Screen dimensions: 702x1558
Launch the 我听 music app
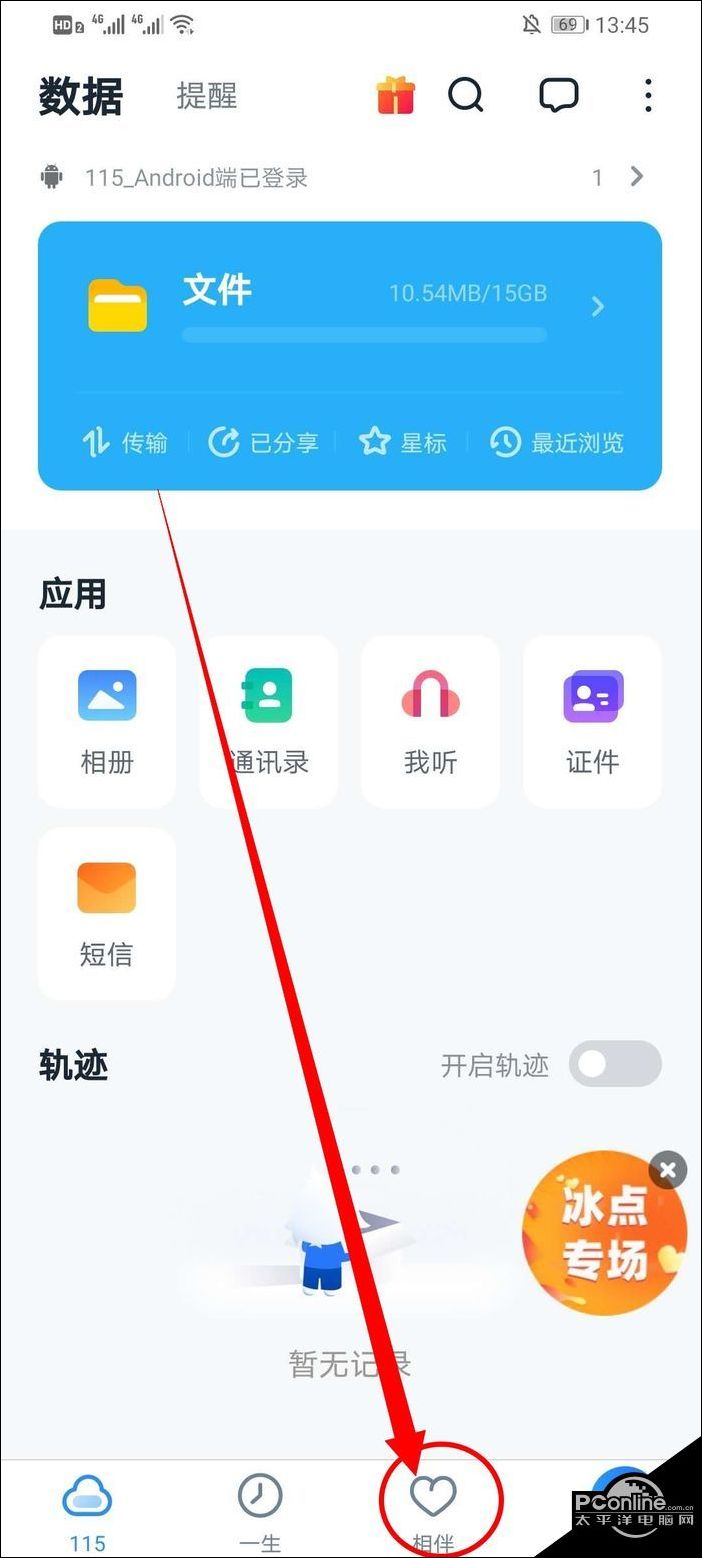pyautogui.click(x=431, y=722)
